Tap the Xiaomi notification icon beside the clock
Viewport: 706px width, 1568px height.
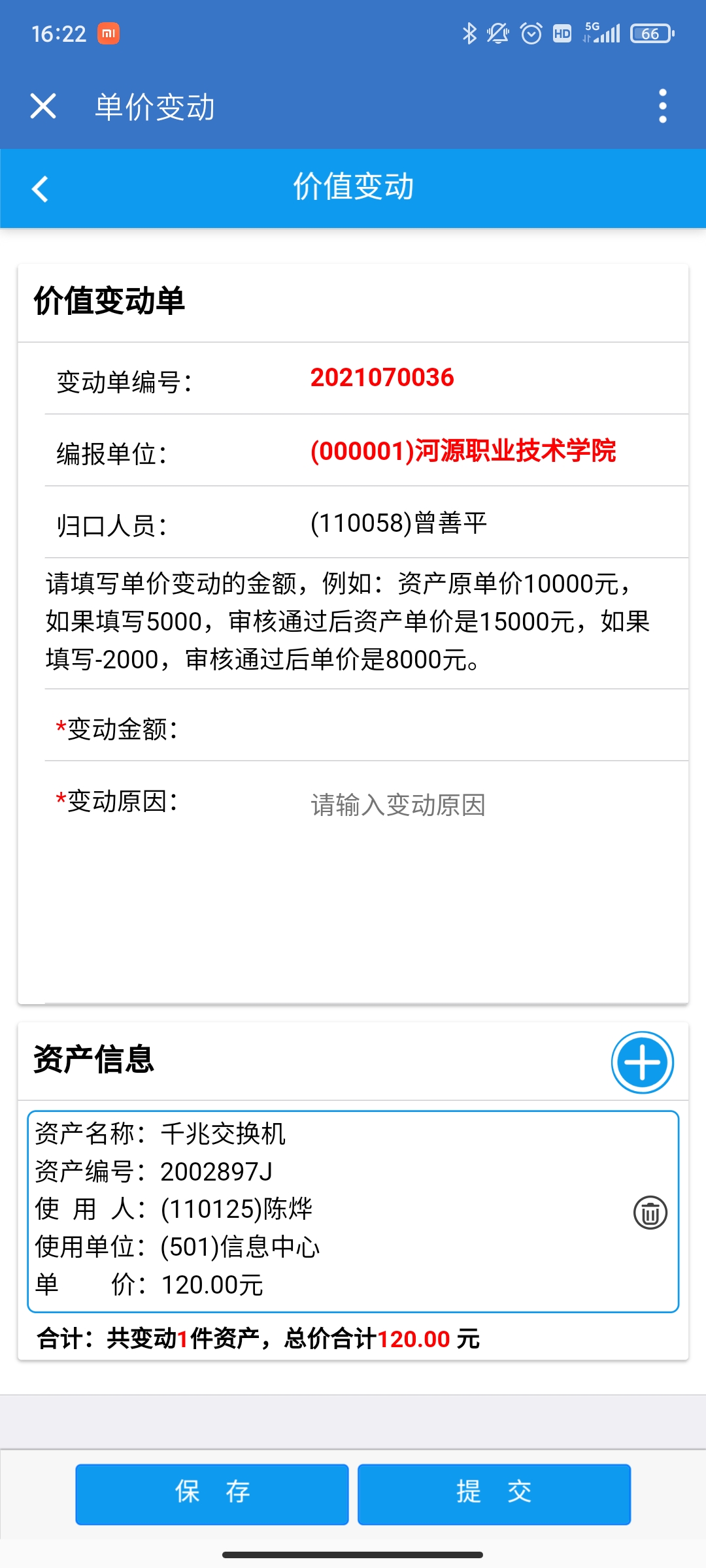[110, 33]
